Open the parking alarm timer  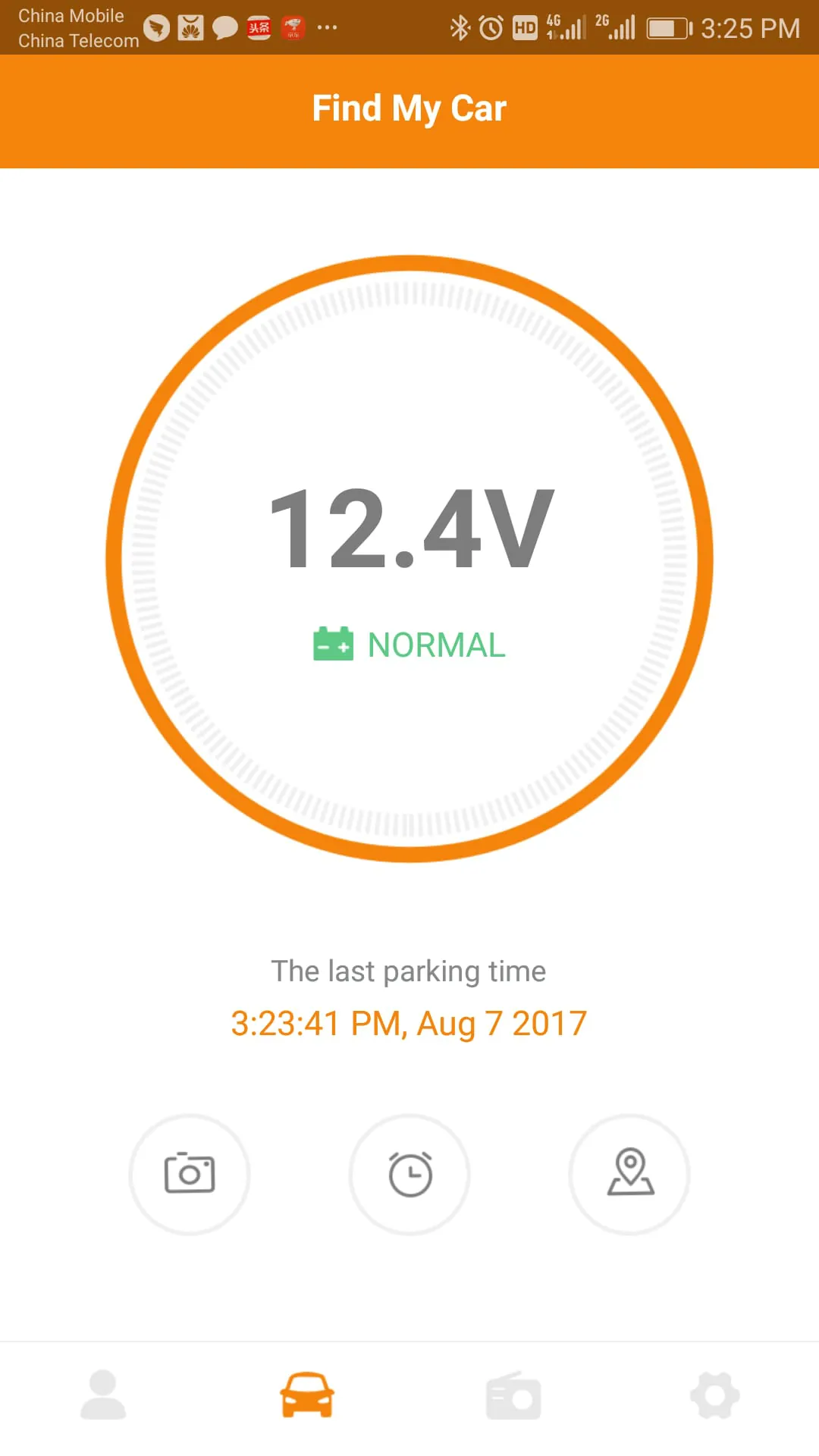pyautogui.click(x=409, y=1173)
